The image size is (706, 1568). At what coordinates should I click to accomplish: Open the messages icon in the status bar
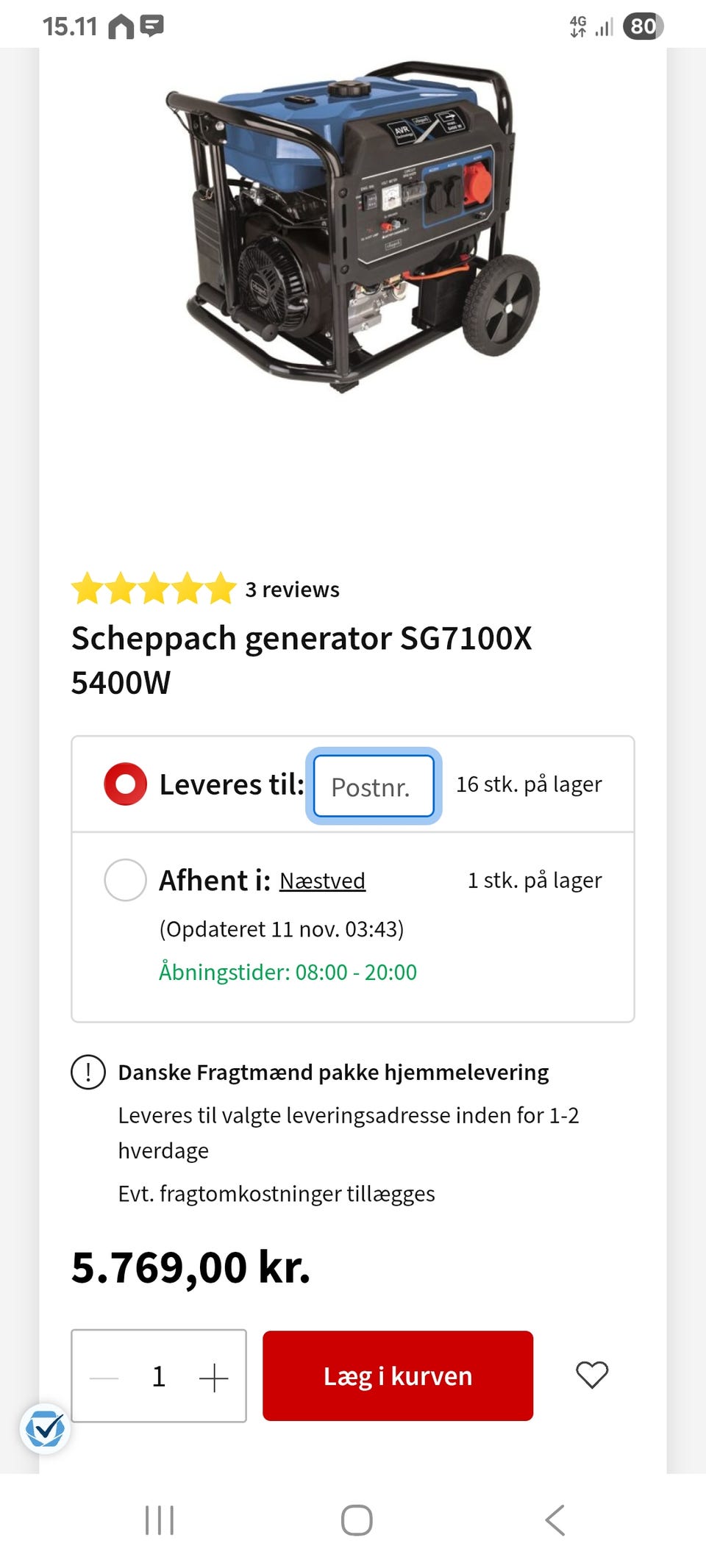(x=152, y=26)
